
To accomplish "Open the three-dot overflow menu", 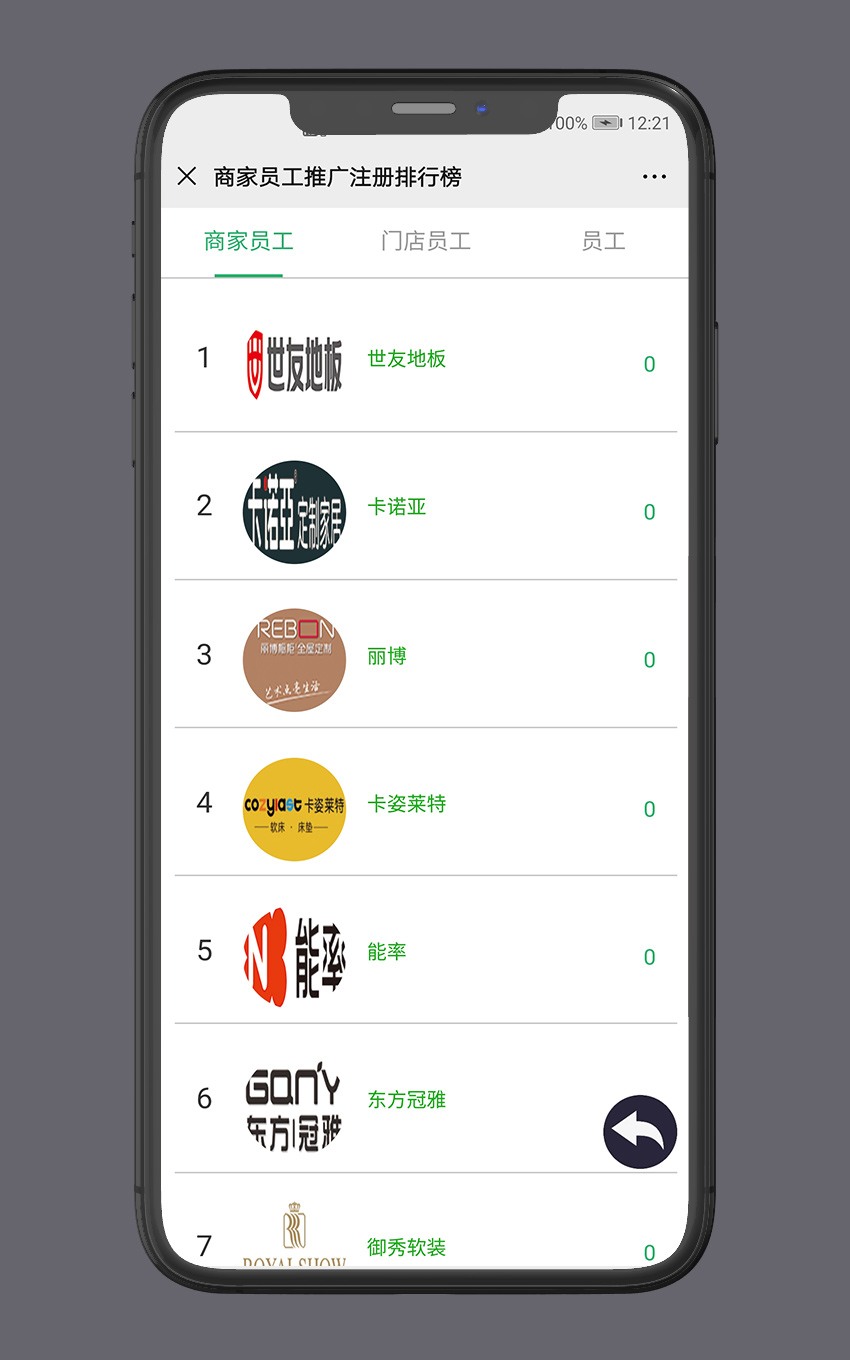I will tap(654, 177).
